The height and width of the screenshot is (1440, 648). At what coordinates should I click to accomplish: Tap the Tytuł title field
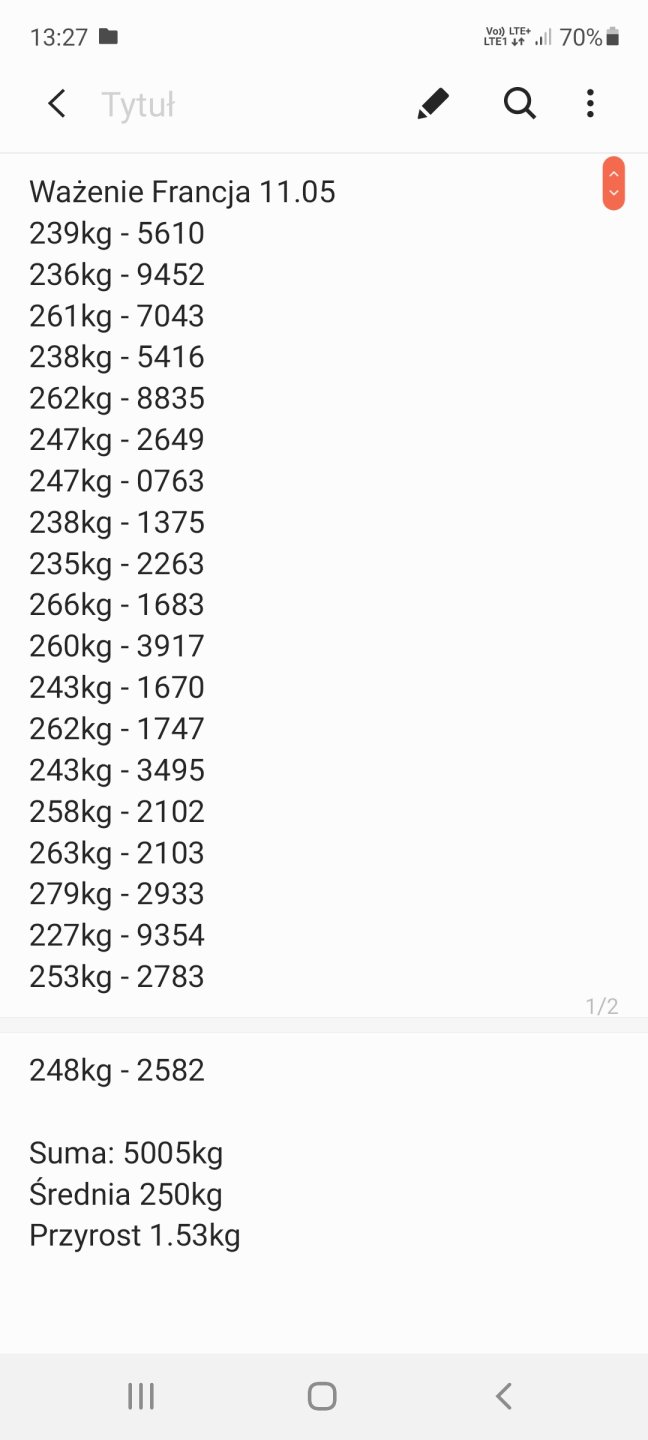pyautogui.click(x=138, y=104)
